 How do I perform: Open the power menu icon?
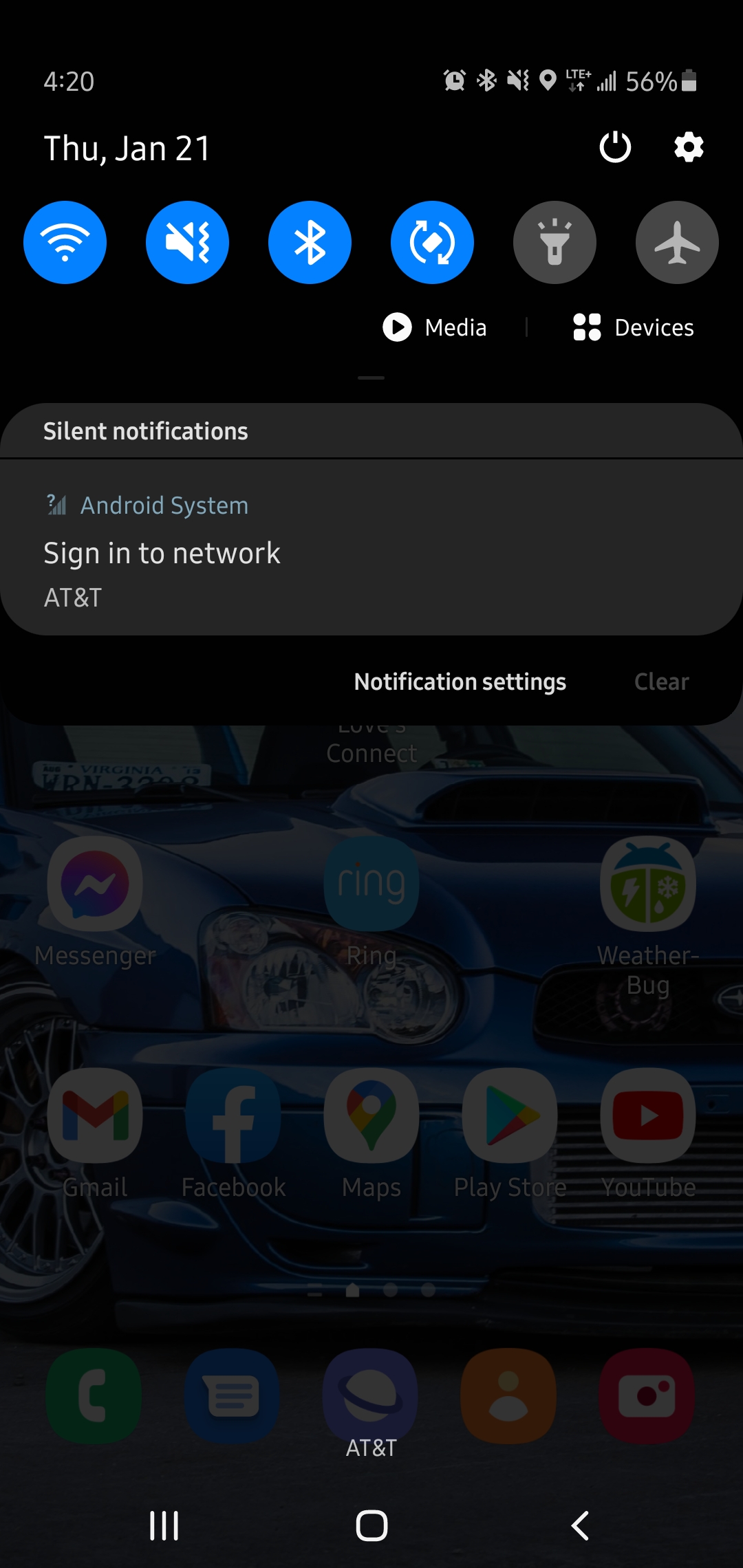coord(615,147)
